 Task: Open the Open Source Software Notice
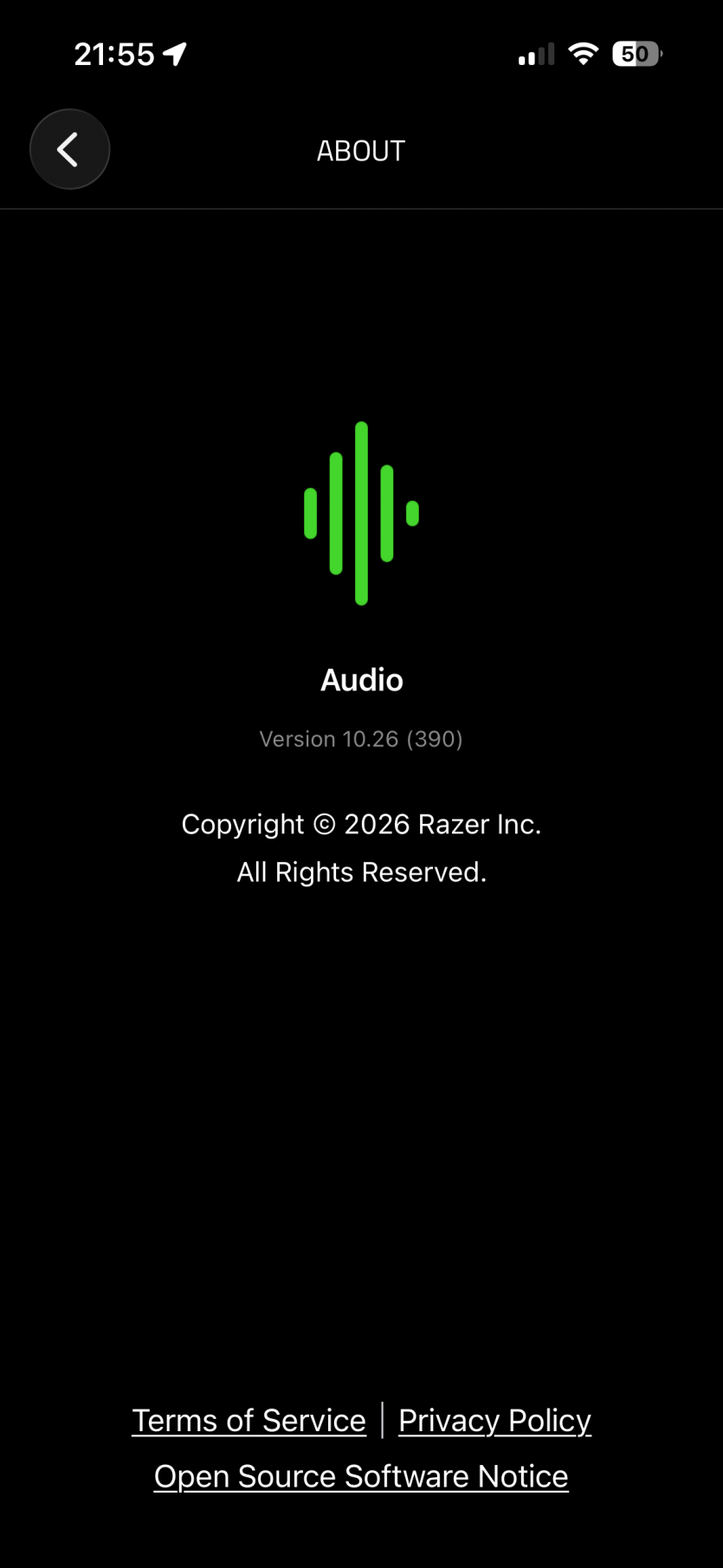coord(361,1475)
